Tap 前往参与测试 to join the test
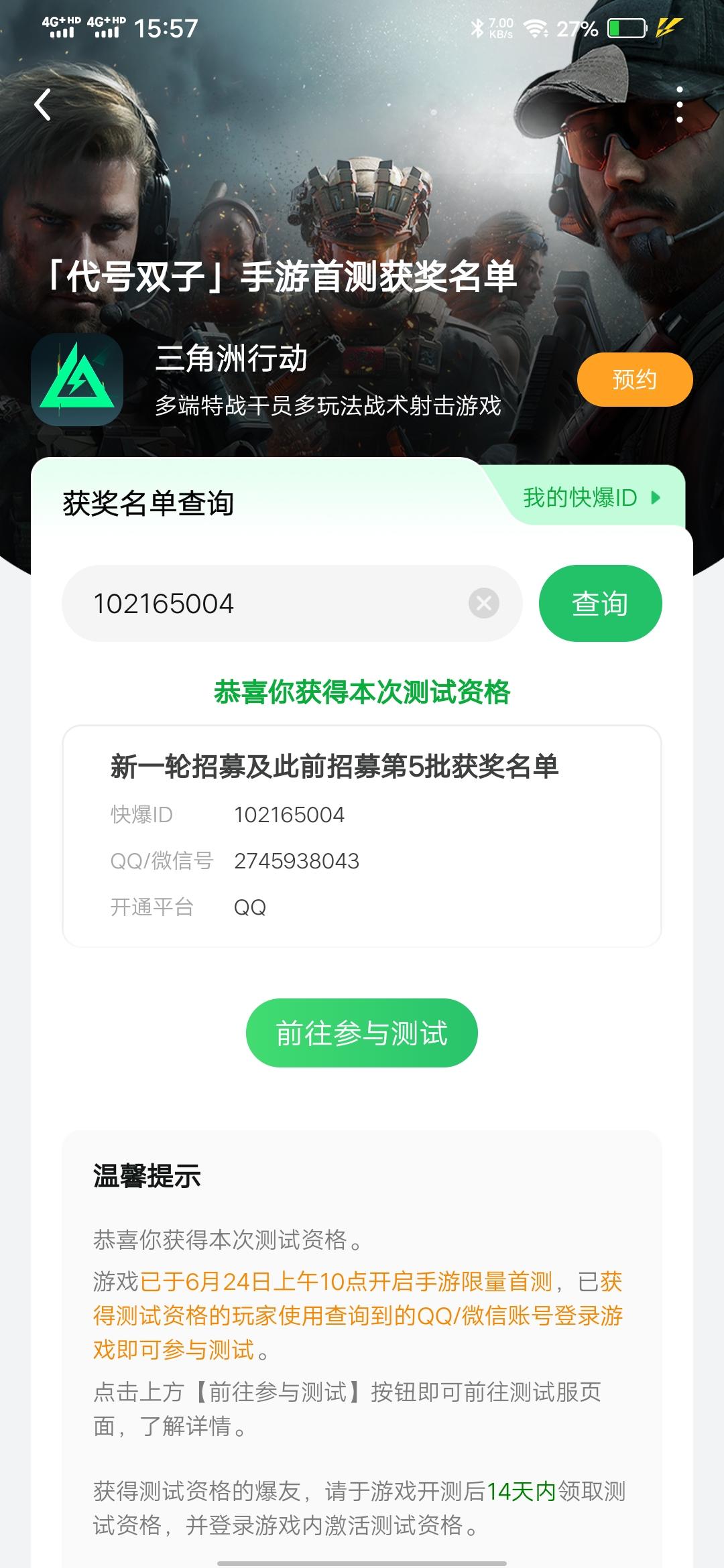The width and height of the screenshot is (724, 1568). coord(362,1032)
